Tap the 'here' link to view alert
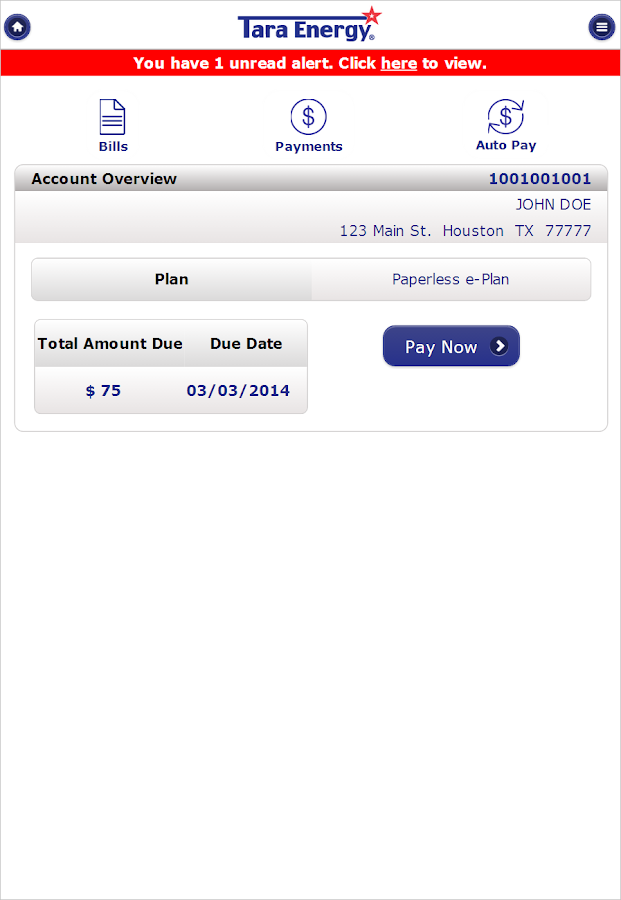 tap(399, 63)
